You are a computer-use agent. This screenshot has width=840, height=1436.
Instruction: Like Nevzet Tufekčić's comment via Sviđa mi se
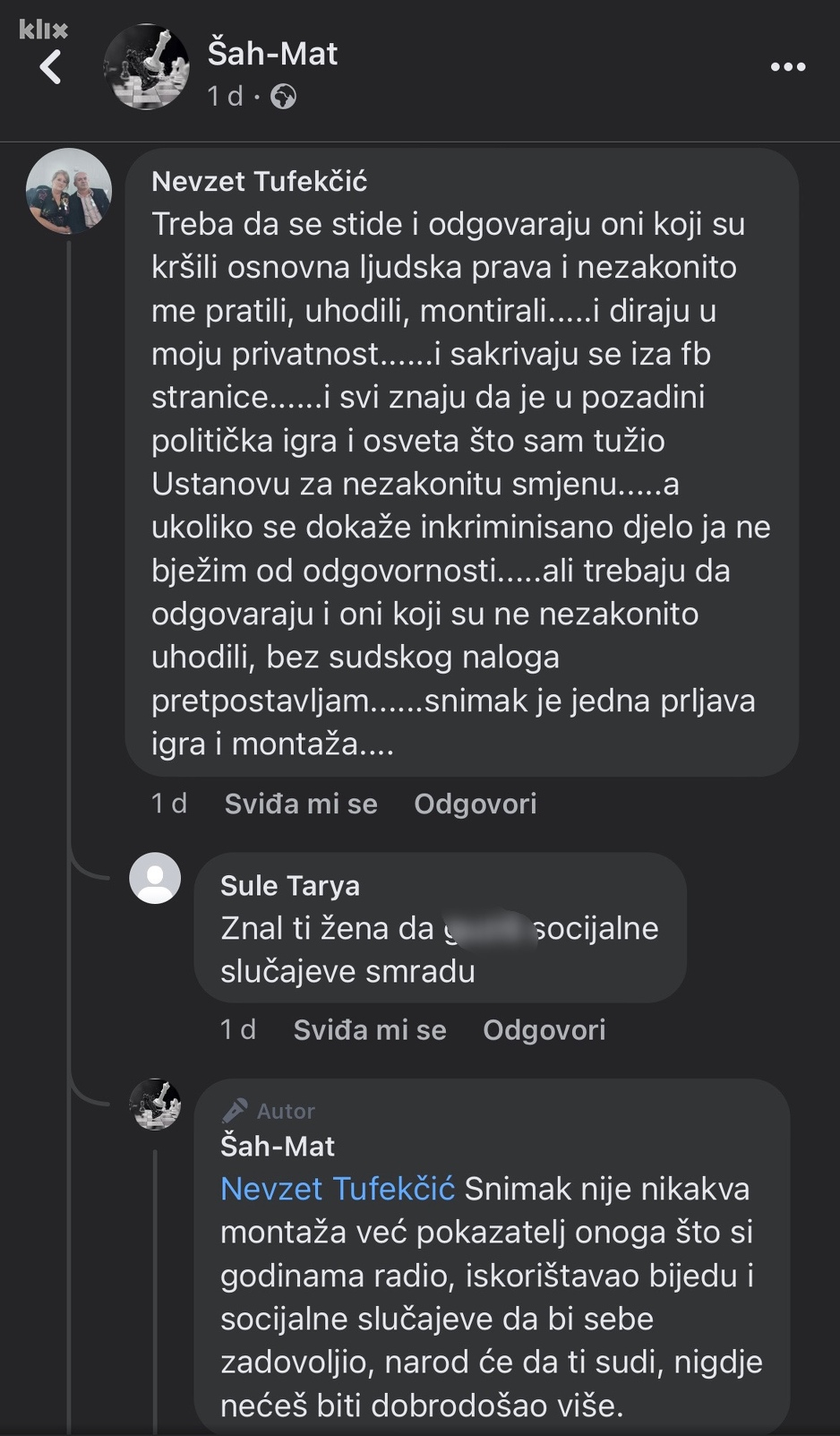click(x=302, y=804)
